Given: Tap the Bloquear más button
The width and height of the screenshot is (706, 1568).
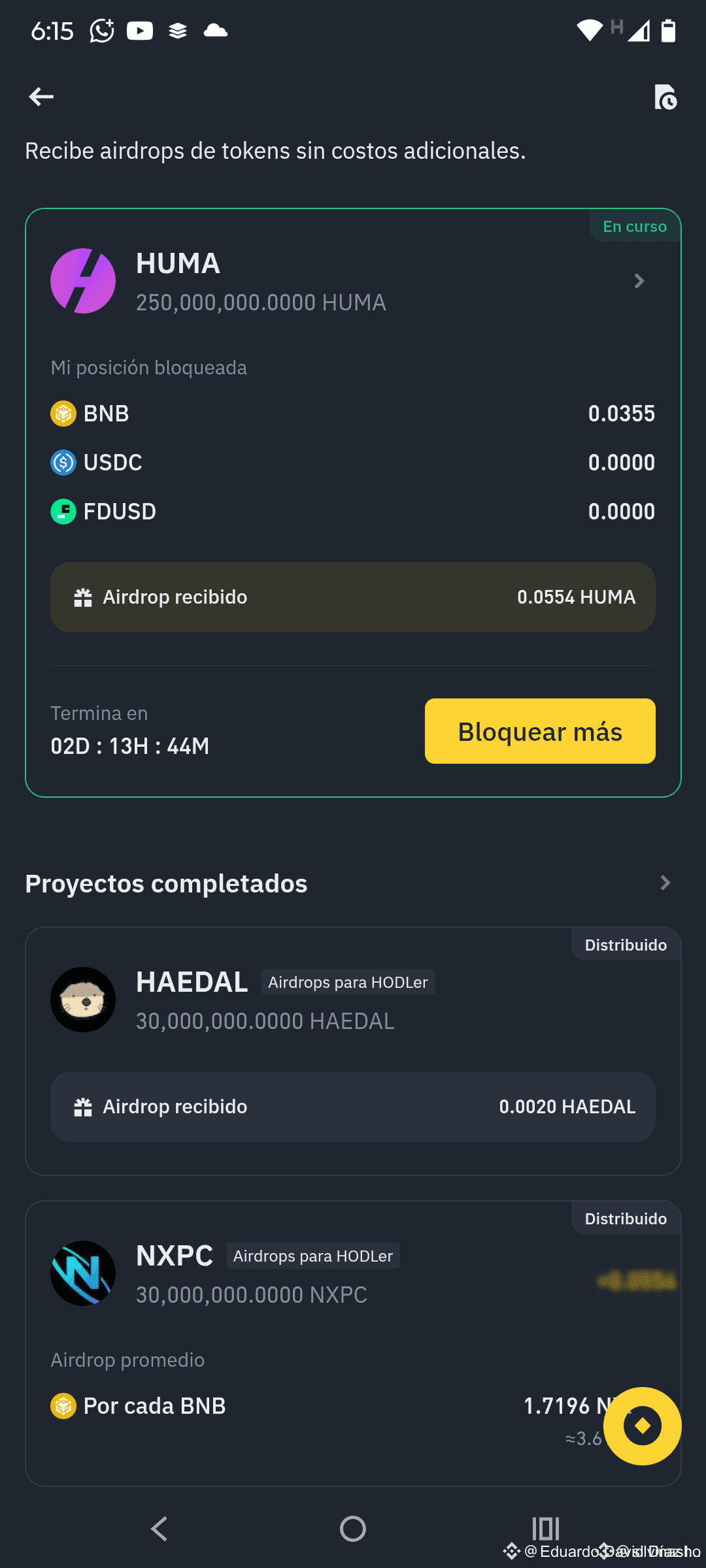Looking at the screenshot, I should [540, 731].
